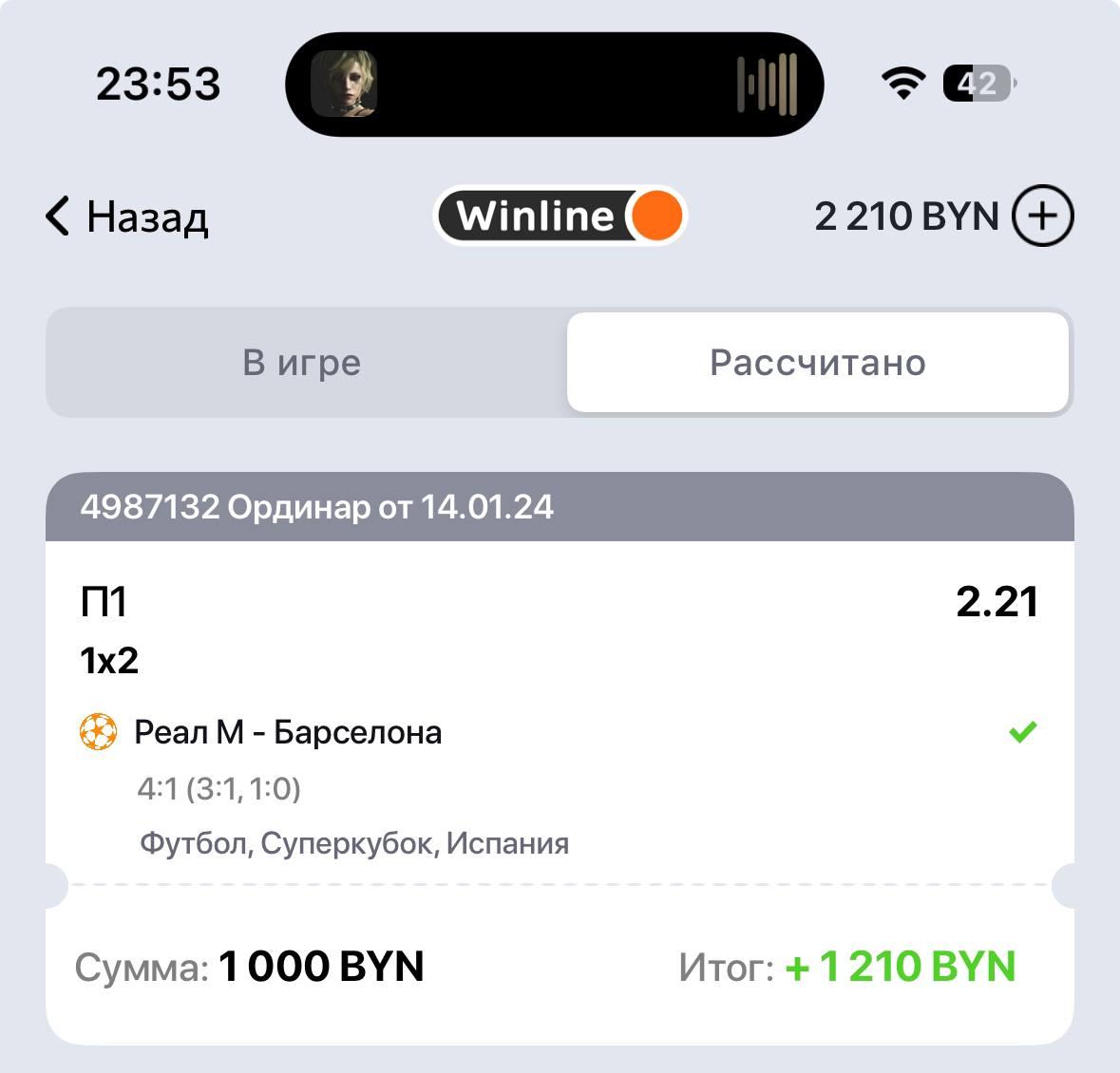
Task: Select the Рассчитано tab
Action: 818,363
